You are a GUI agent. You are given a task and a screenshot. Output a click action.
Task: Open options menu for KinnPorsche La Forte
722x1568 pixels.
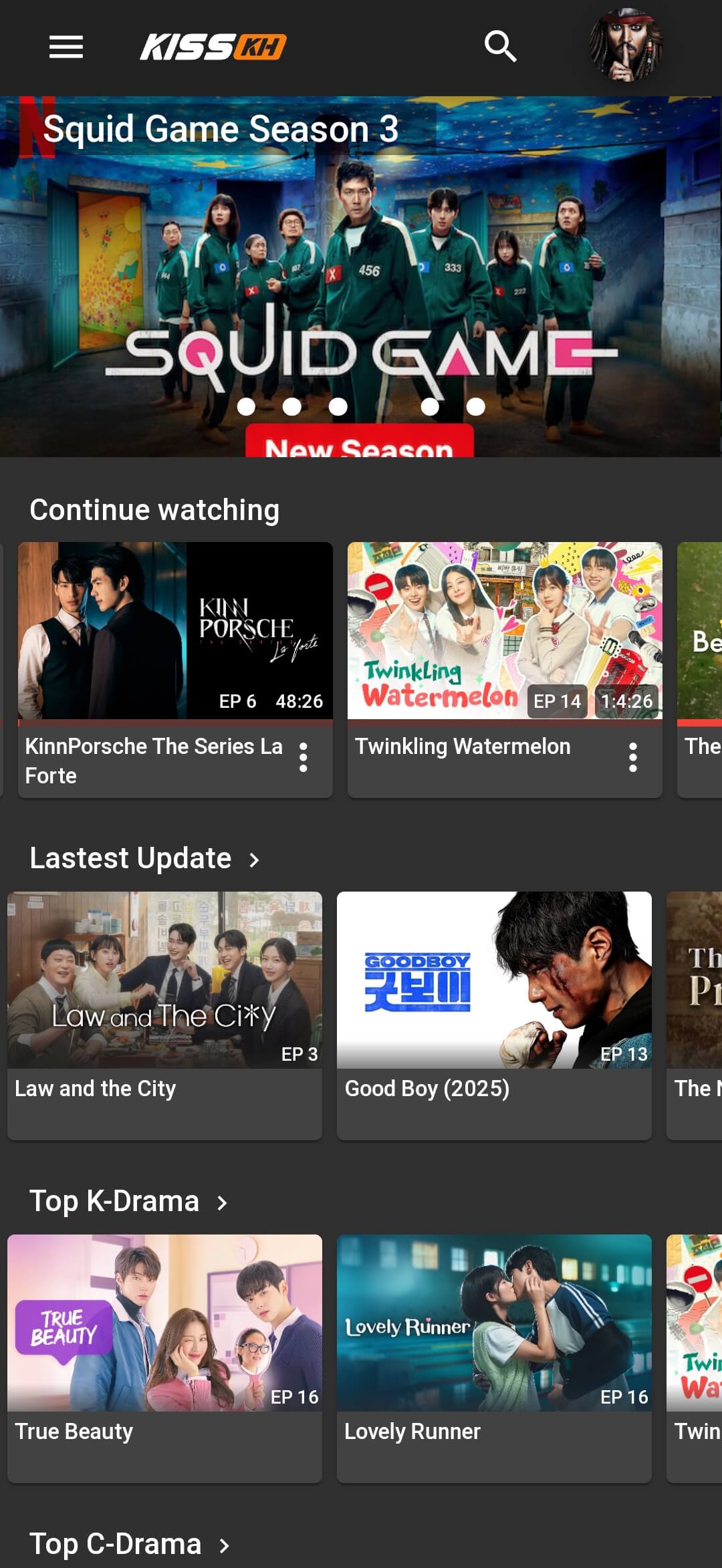tap(304, 758)
